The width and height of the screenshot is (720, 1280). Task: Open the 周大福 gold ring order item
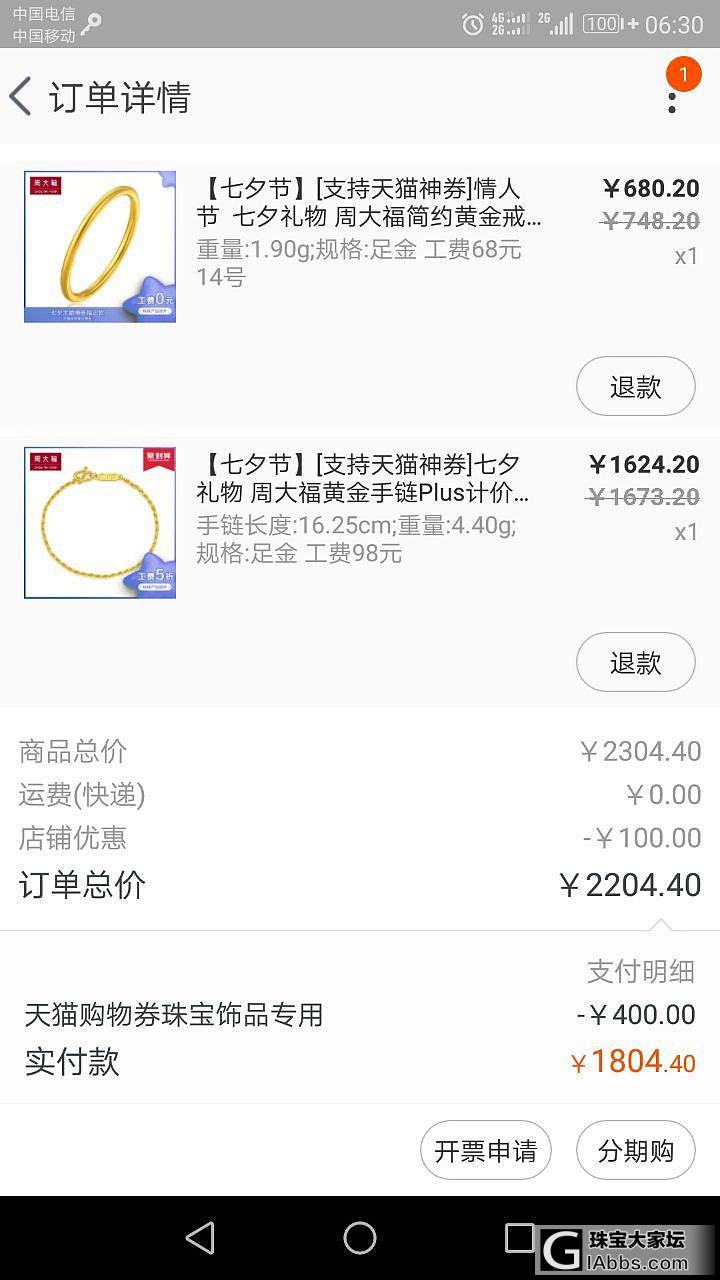[x=370, y=232]
